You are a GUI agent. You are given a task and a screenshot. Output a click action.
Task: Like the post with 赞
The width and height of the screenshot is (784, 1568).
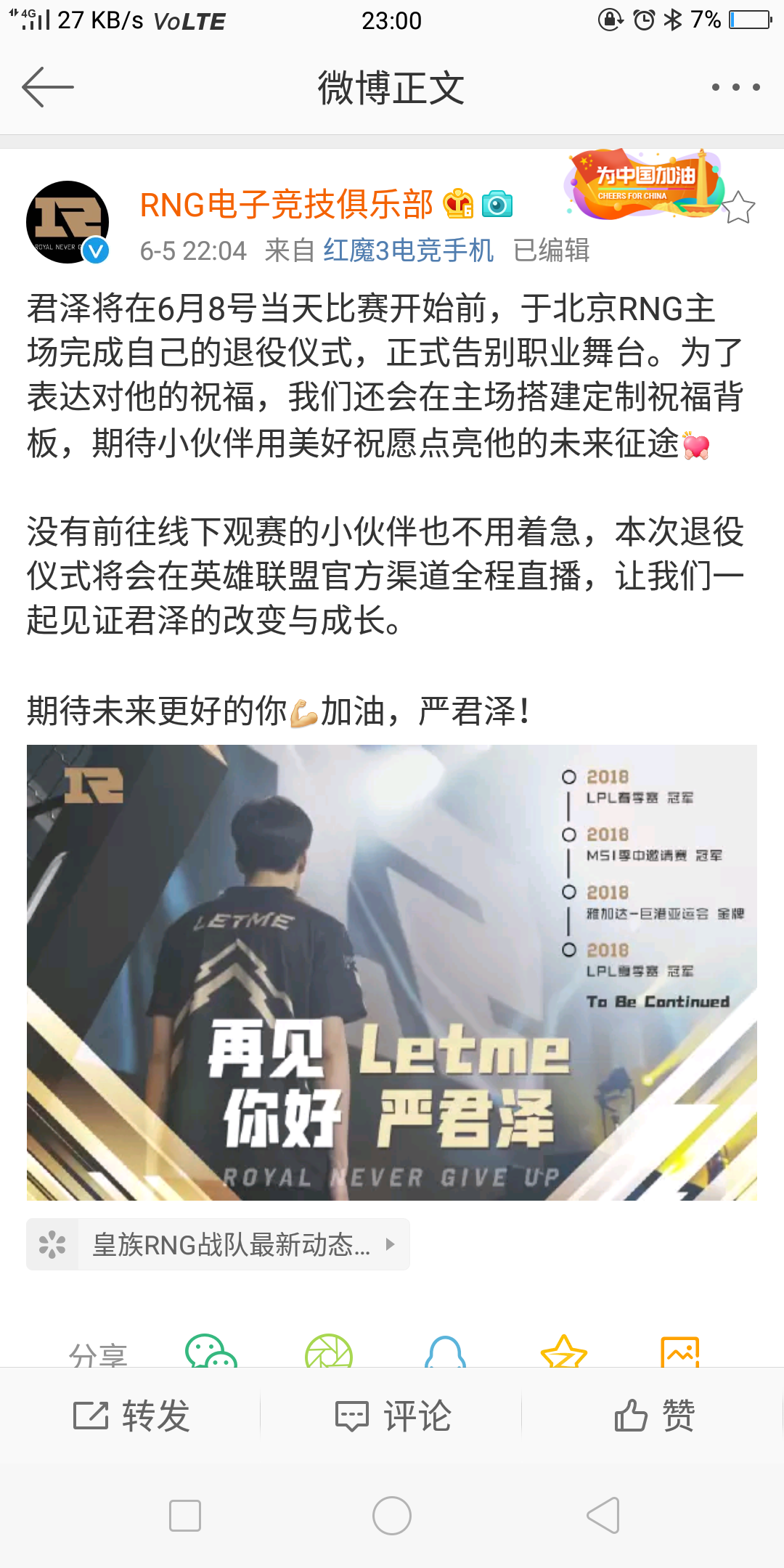click(654, 1416)
